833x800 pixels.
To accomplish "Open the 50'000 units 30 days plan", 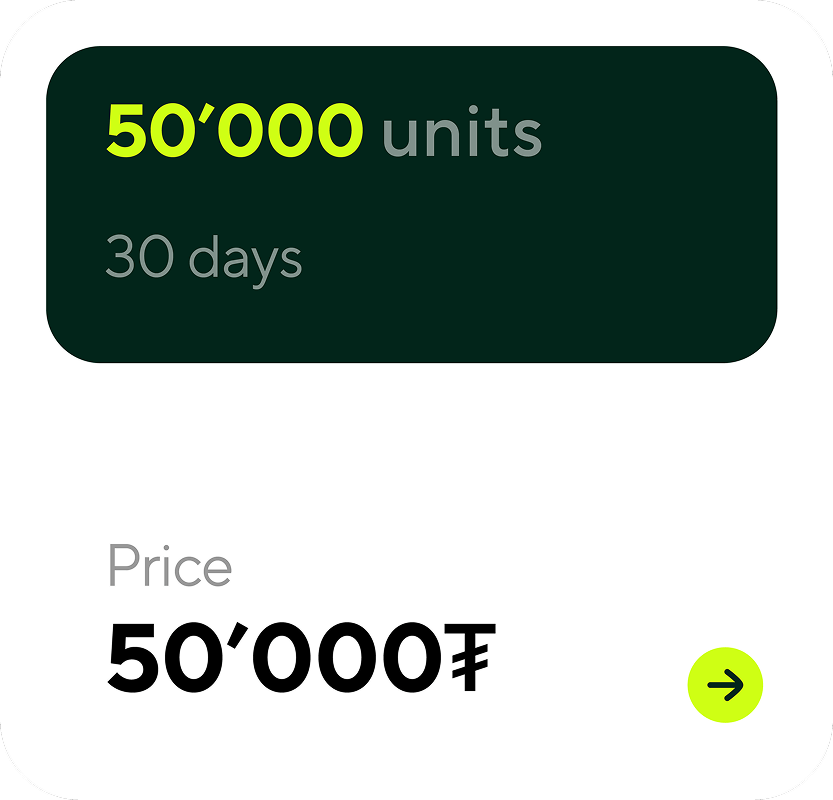I will 412,205.
